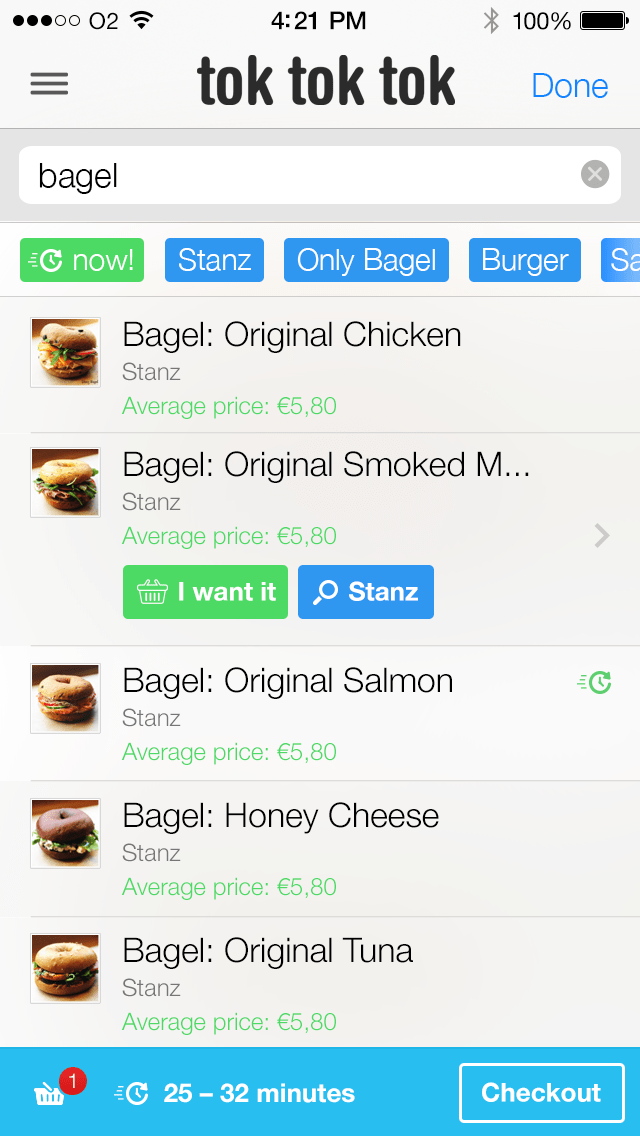Select Bagel: Original Salmon item
The image size is (640, 1136).
(320, 714)
